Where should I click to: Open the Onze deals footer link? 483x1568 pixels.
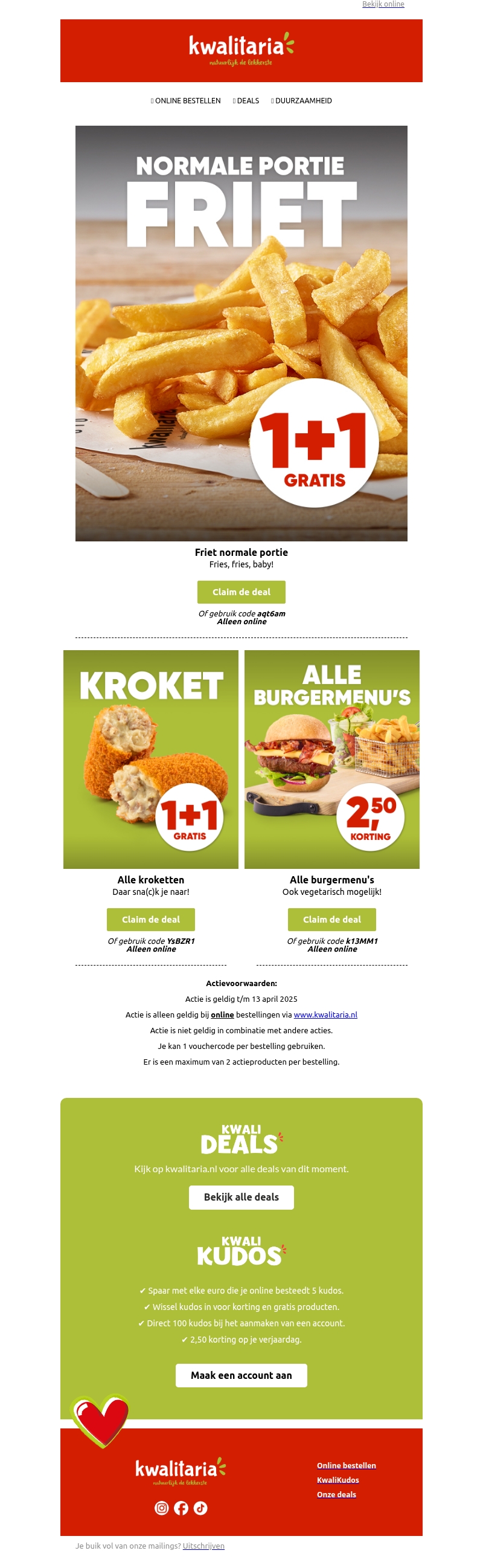pyautogui.click(x=336, y=1494)
